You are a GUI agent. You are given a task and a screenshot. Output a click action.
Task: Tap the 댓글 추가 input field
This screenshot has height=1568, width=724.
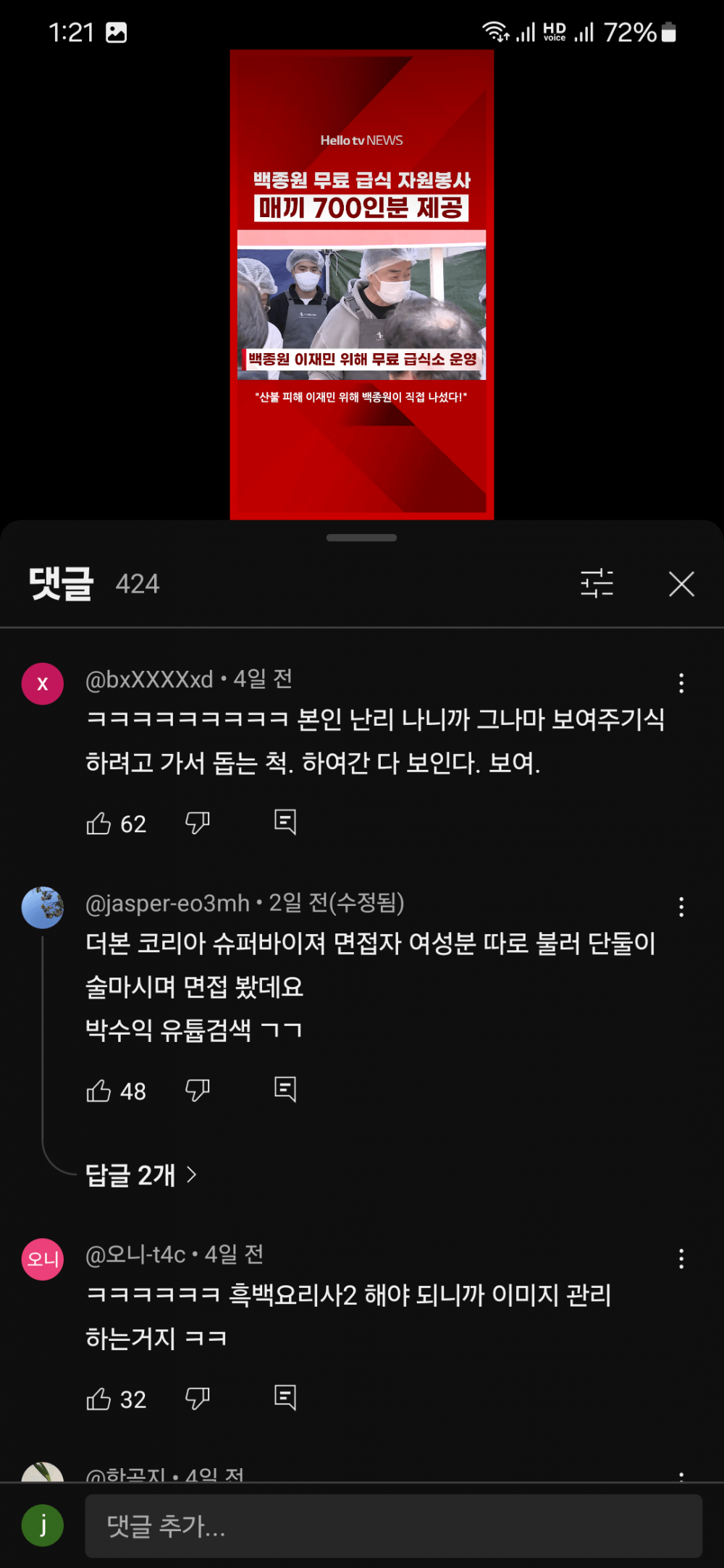[393, 1526]
